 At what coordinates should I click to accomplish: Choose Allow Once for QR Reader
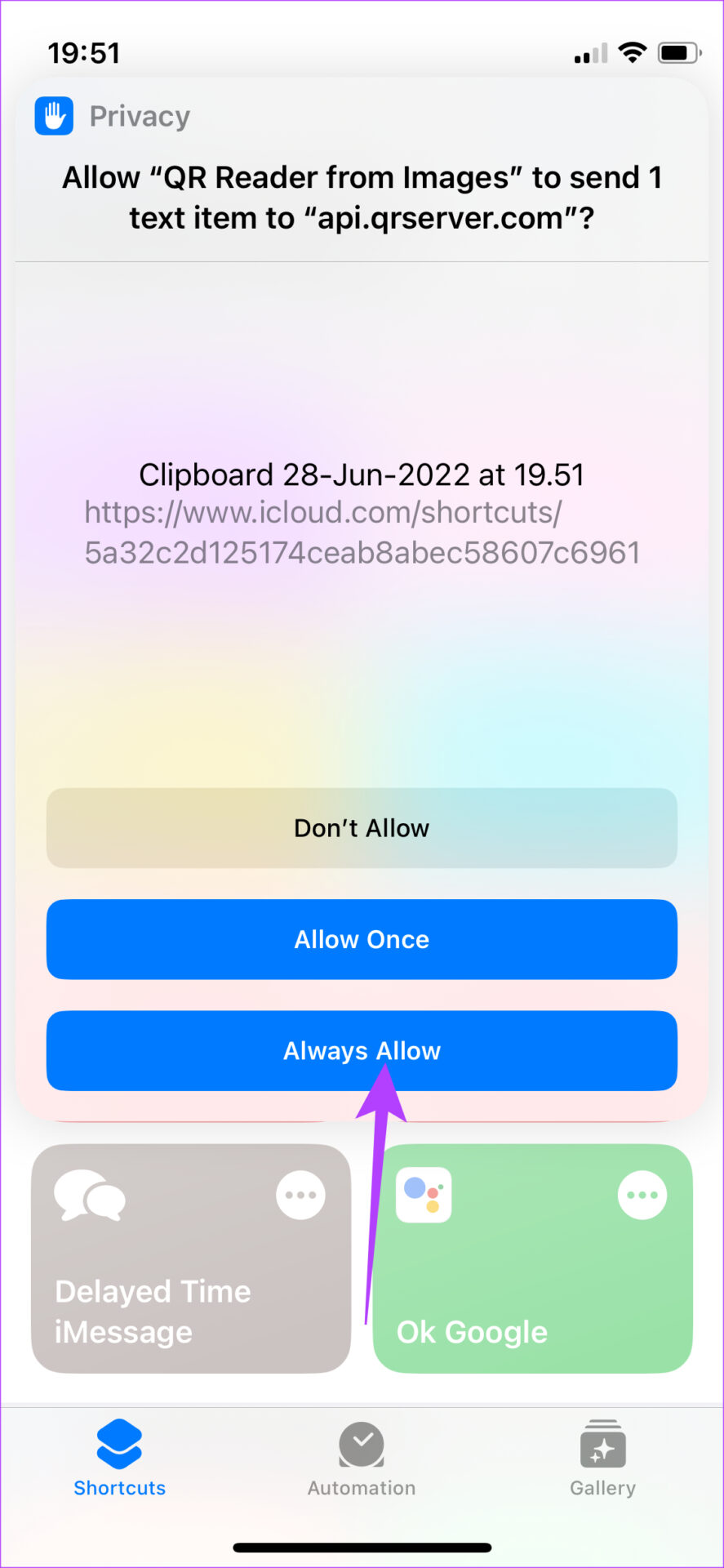pyautogui.click(x=362, y=939)
